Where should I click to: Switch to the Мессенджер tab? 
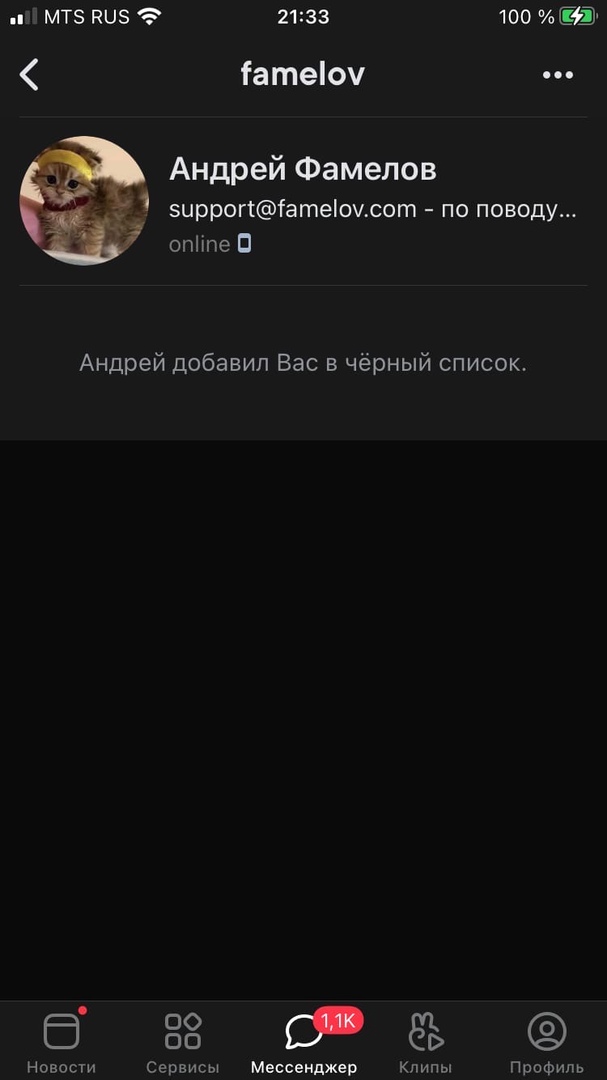tap(304, 1041)
